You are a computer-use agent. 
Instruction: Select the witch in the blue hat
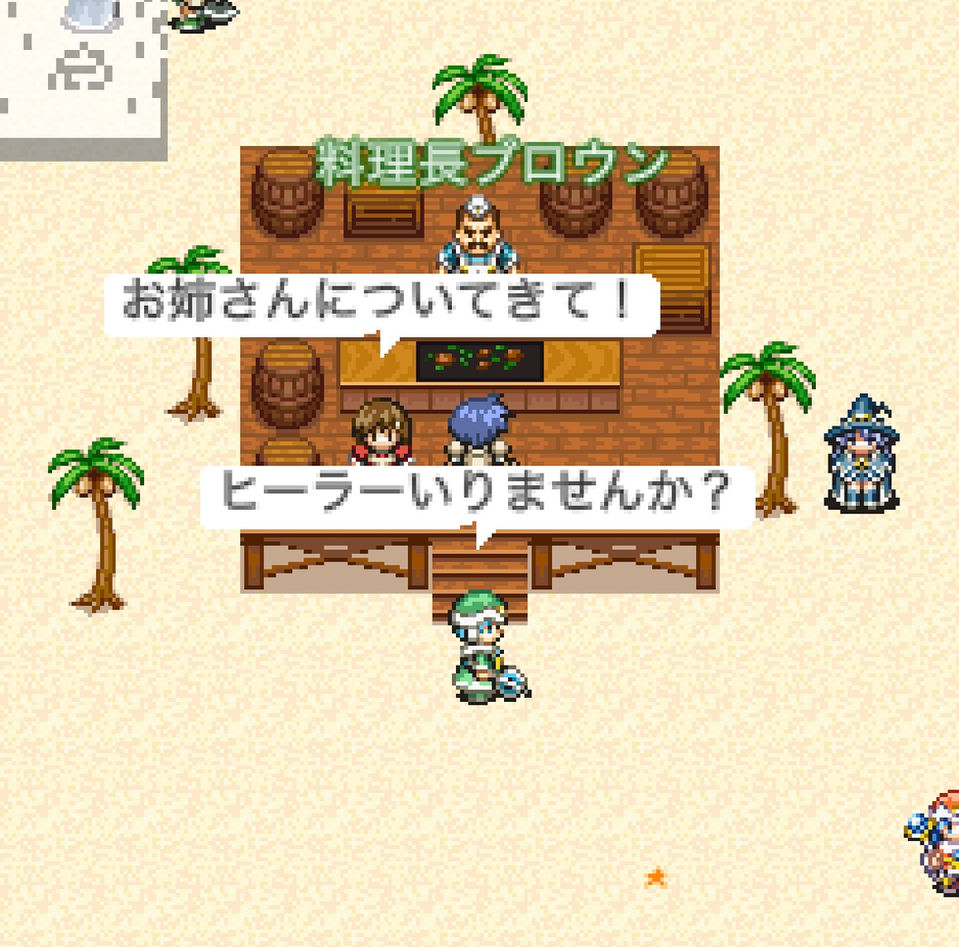[x=861, y=453]
